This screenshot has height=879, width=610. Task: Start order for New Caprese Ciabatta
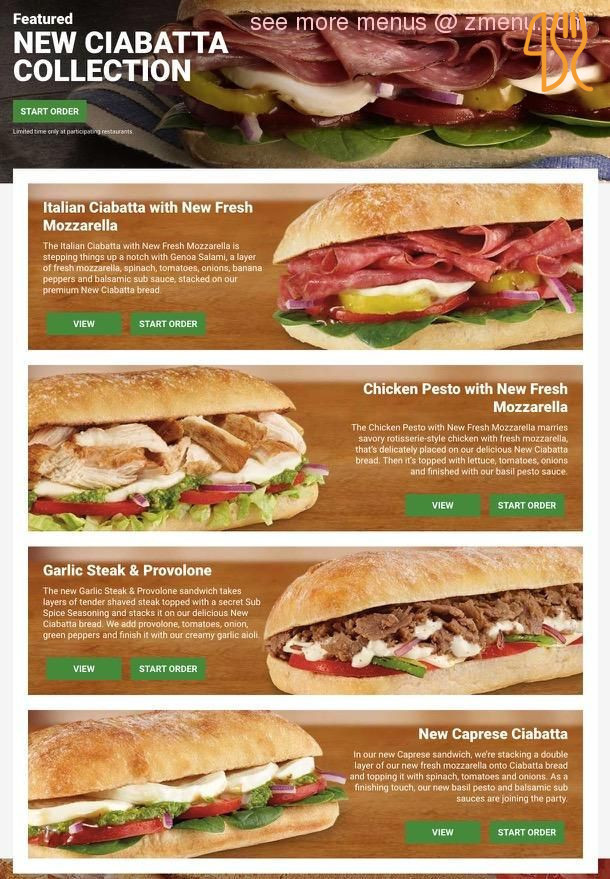527,832
